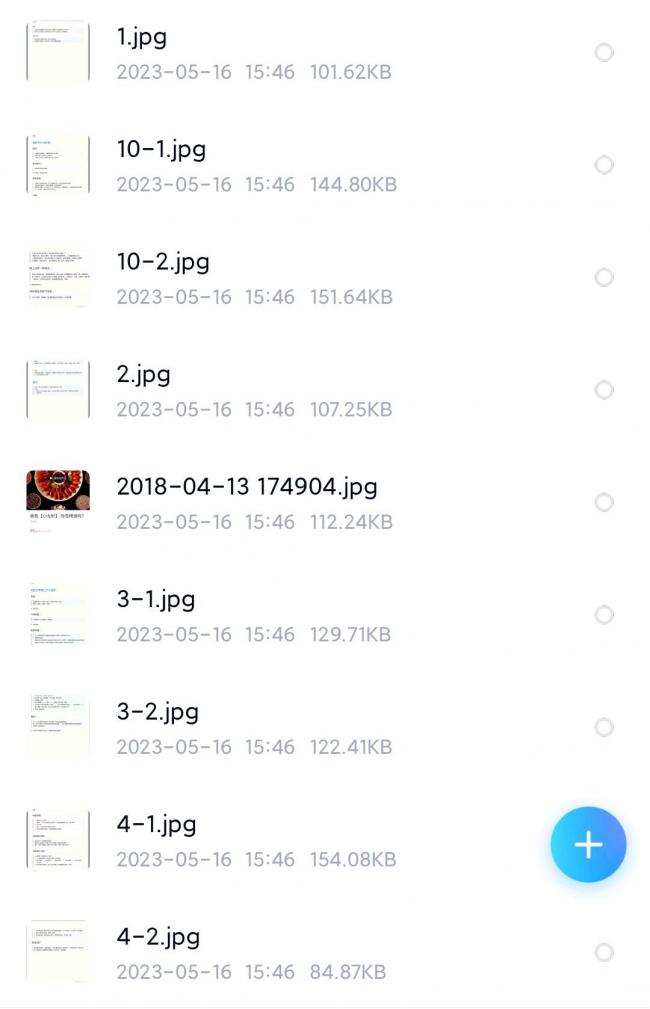The image size is (650, 1009).
Task: Open the file 4-1.jpg
Action: tap(156, 825)
